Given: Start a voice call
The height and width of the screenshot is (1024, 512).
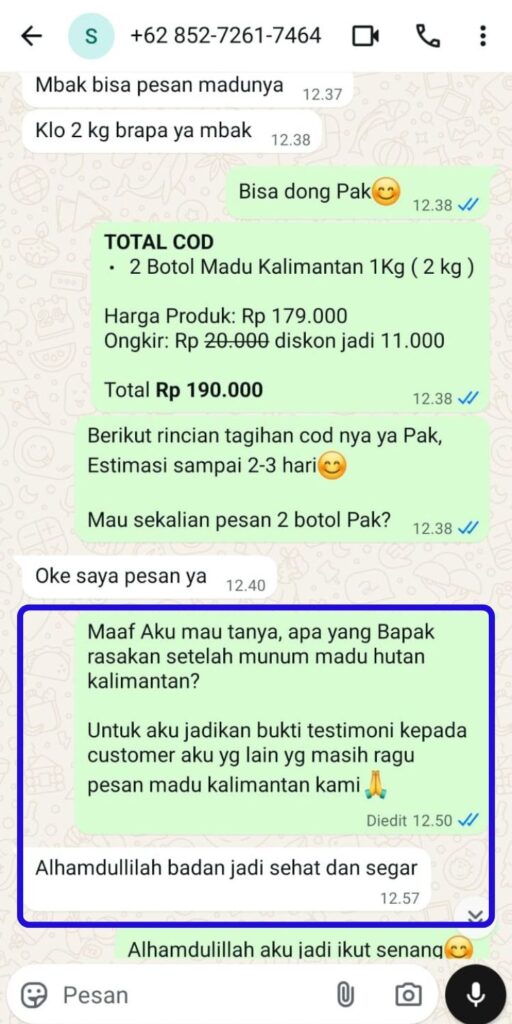Looking at the screenshot, I should pos(428,36).
